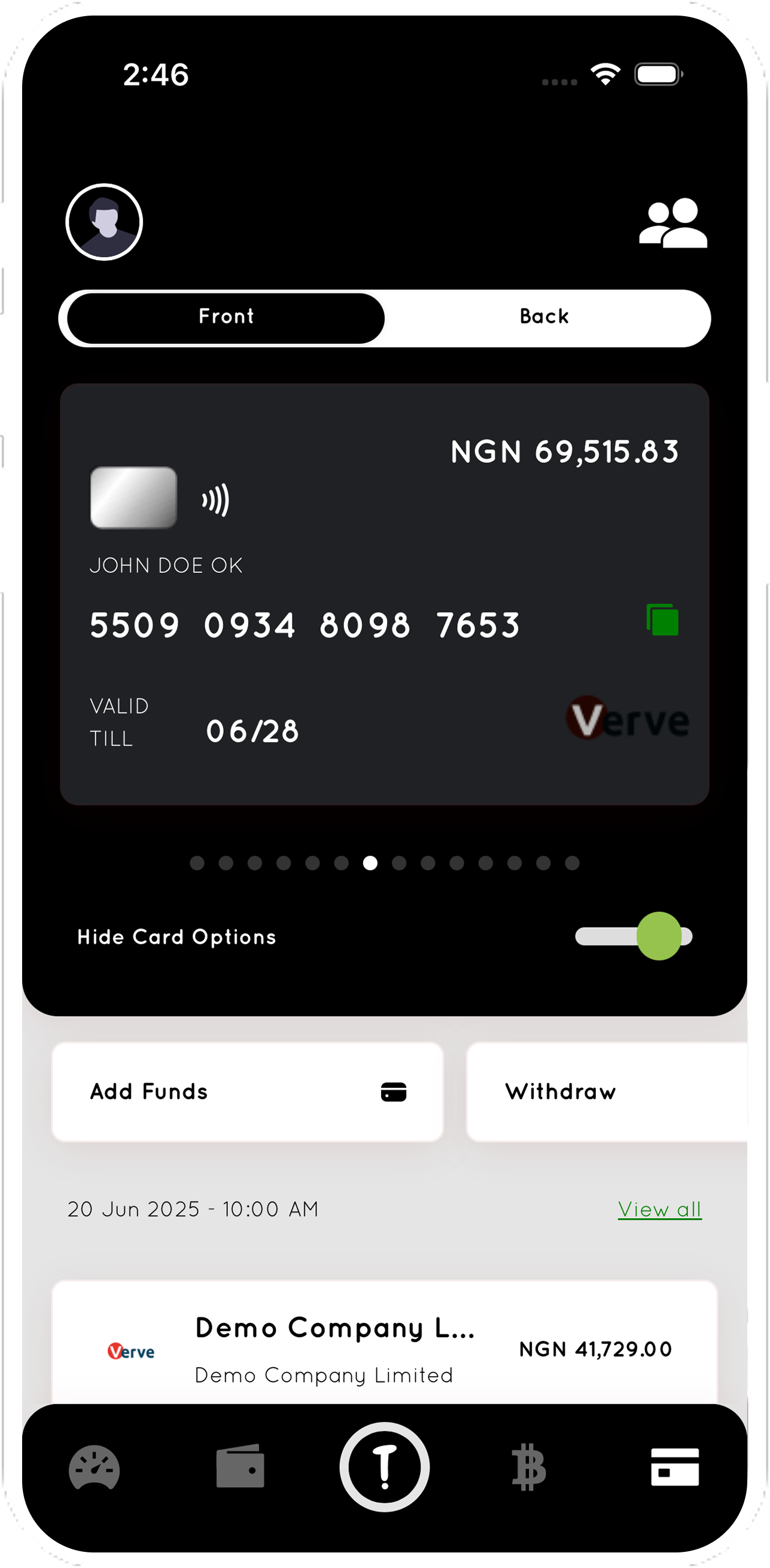The width and height of the screenshot is (770, 1568).
Task: Tap the central T logo button
Action: pos(384,1468)
